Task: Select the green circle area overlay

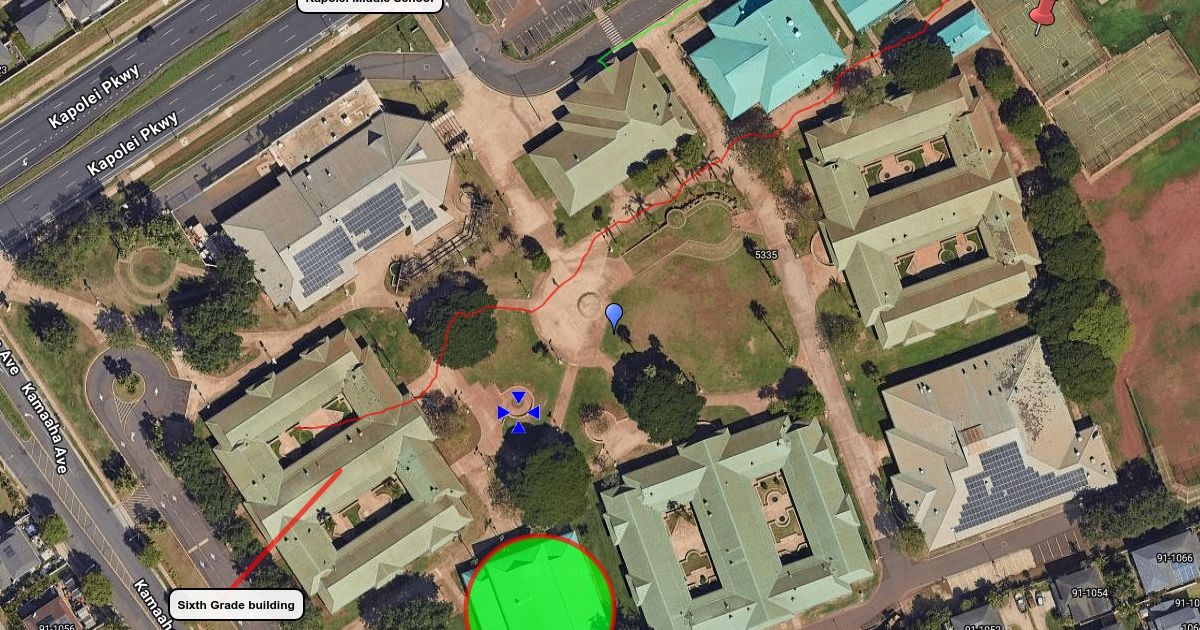Action: [x=540, y=585]
